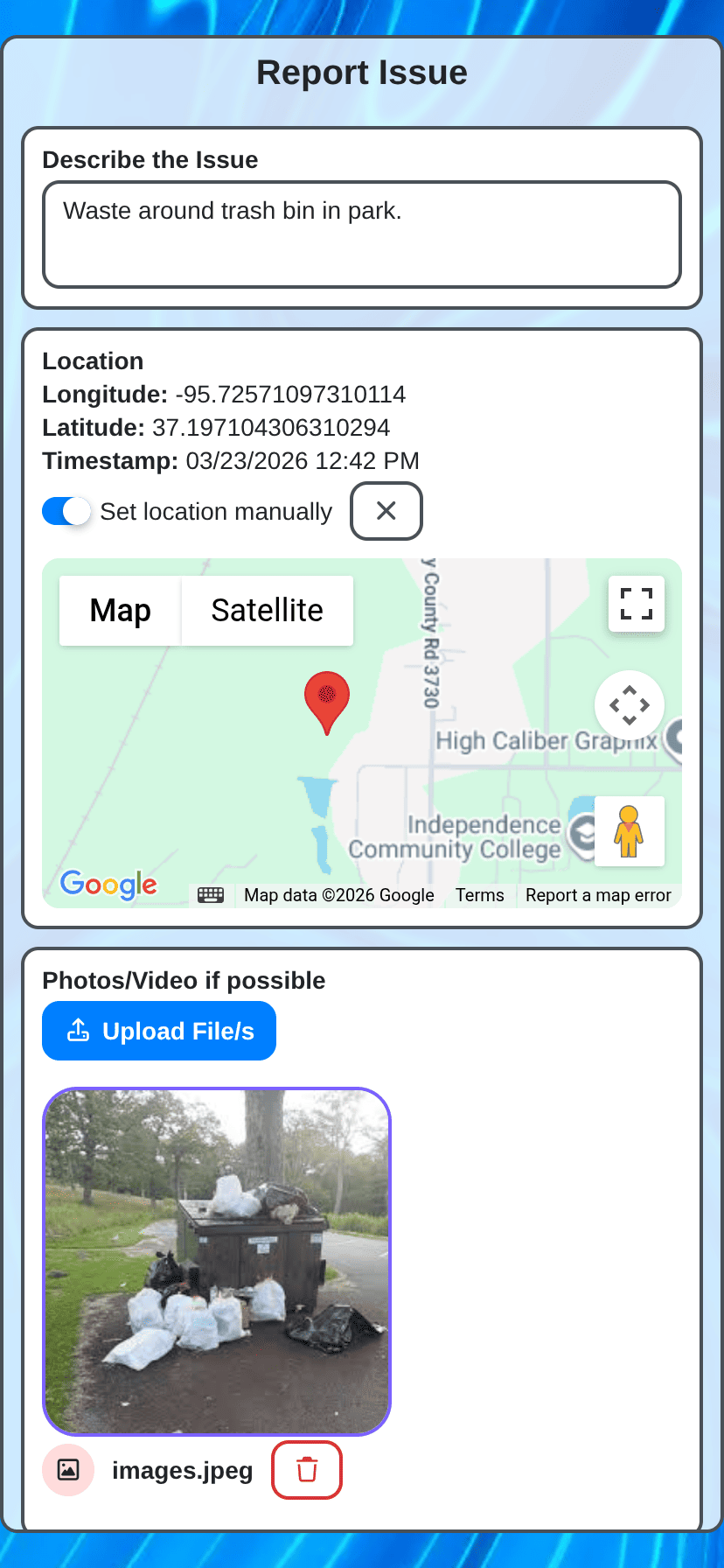
Task: Tap Upload File/s button
Action: tap(159, 1031)
